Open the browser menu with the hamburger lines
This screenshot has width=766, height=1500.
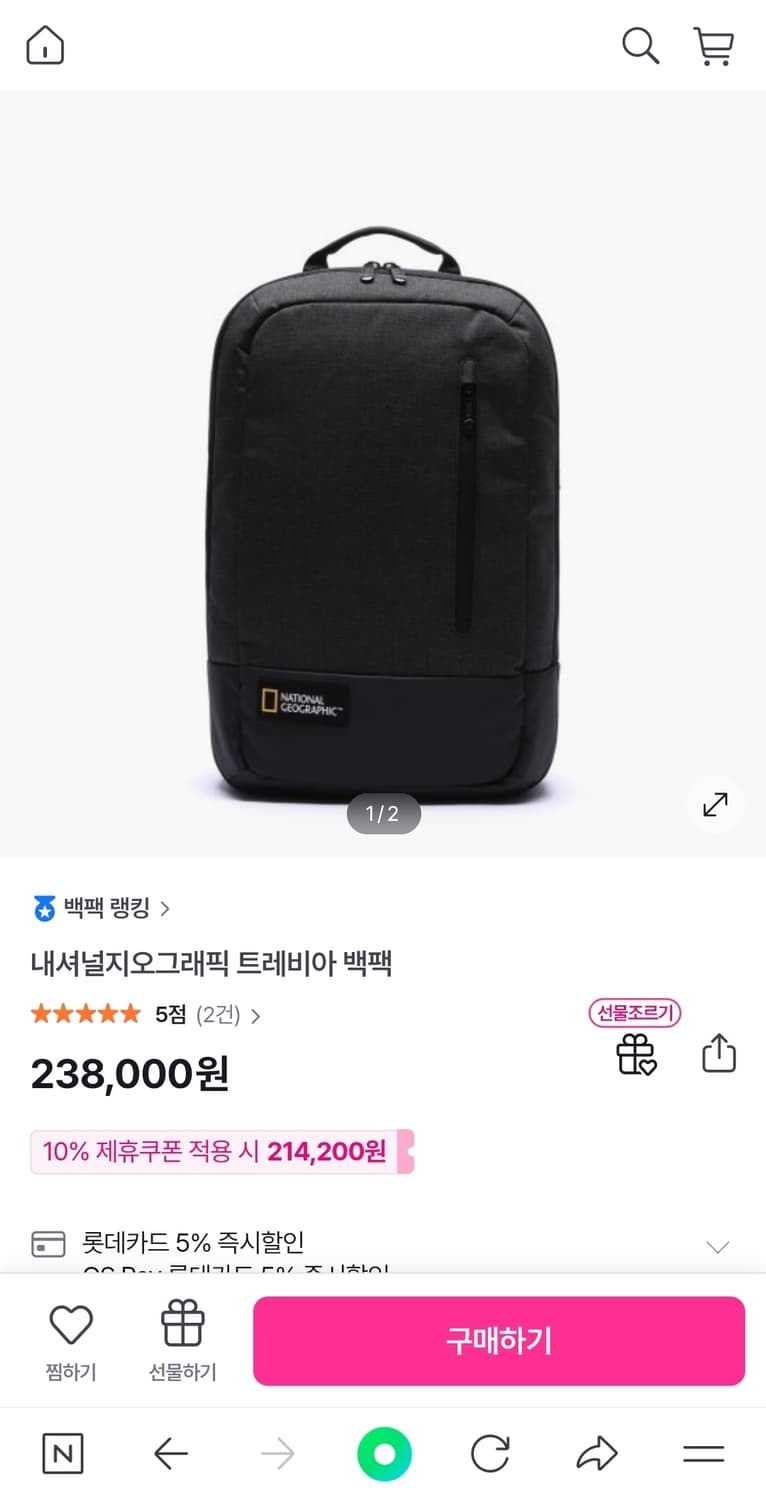703,1453
